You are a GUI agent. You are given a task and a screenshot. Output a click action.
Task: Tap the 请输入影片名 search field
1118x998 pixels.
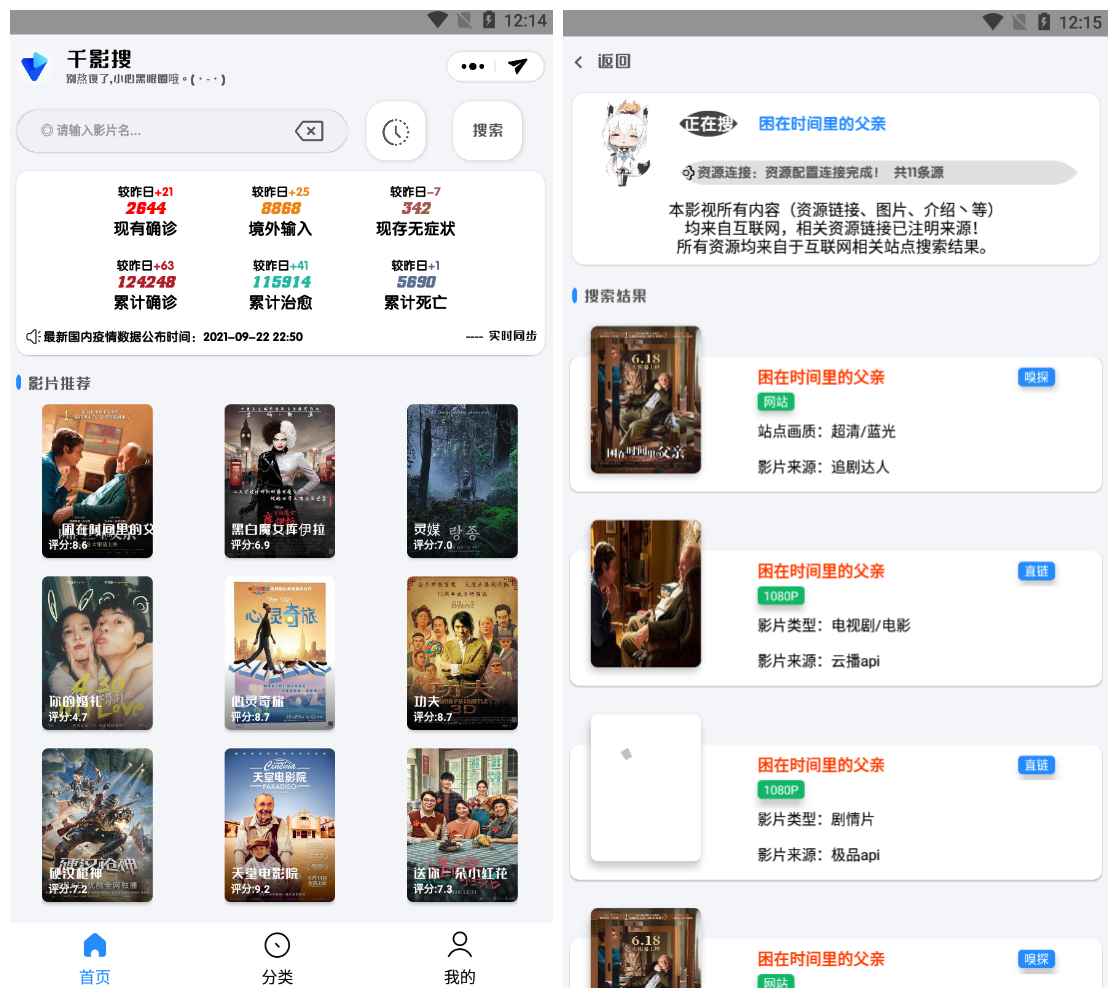click(x=160, y=131)
